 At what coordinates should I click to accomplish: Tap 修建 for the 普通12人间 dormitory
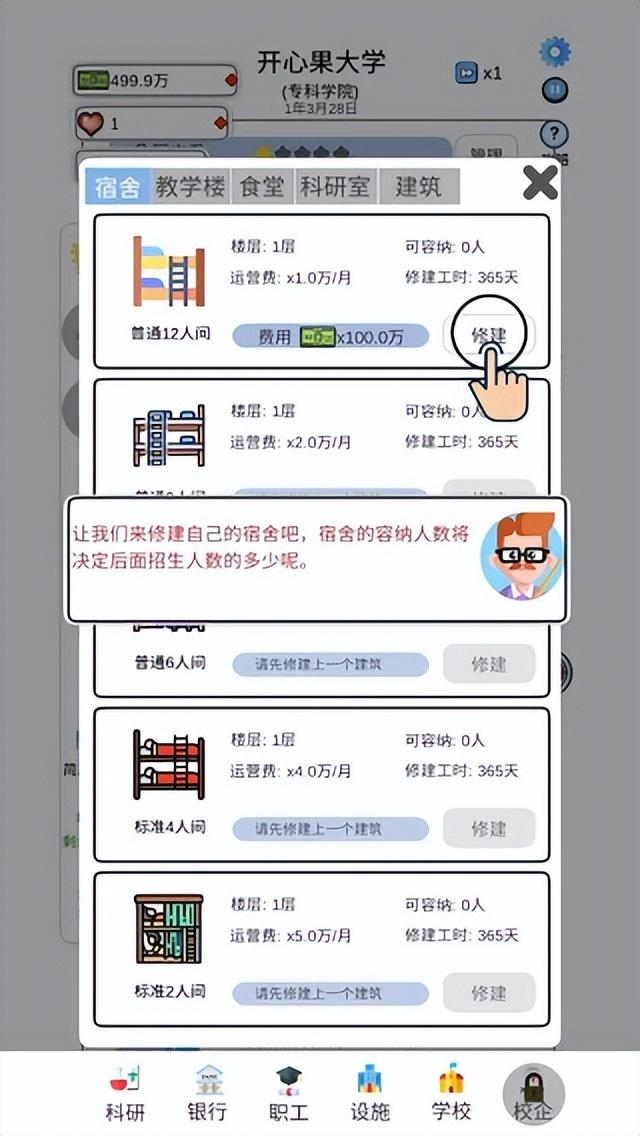(x=488, y=336)
